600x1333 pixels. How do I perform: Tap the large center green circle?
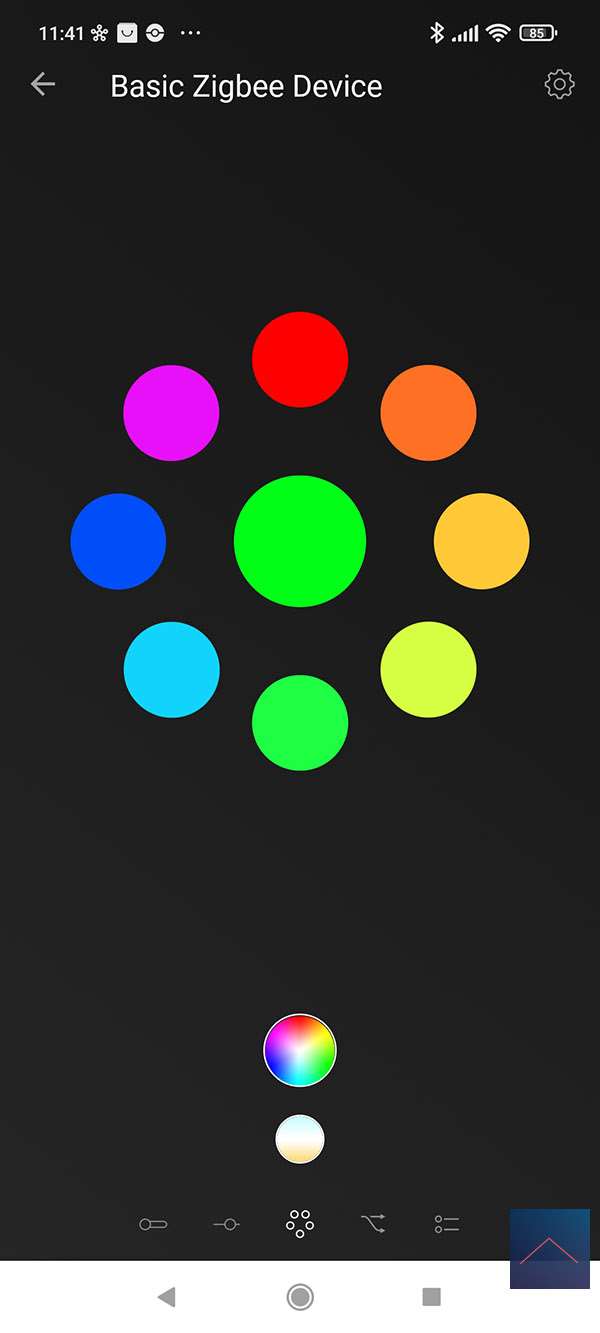point(300,541)
